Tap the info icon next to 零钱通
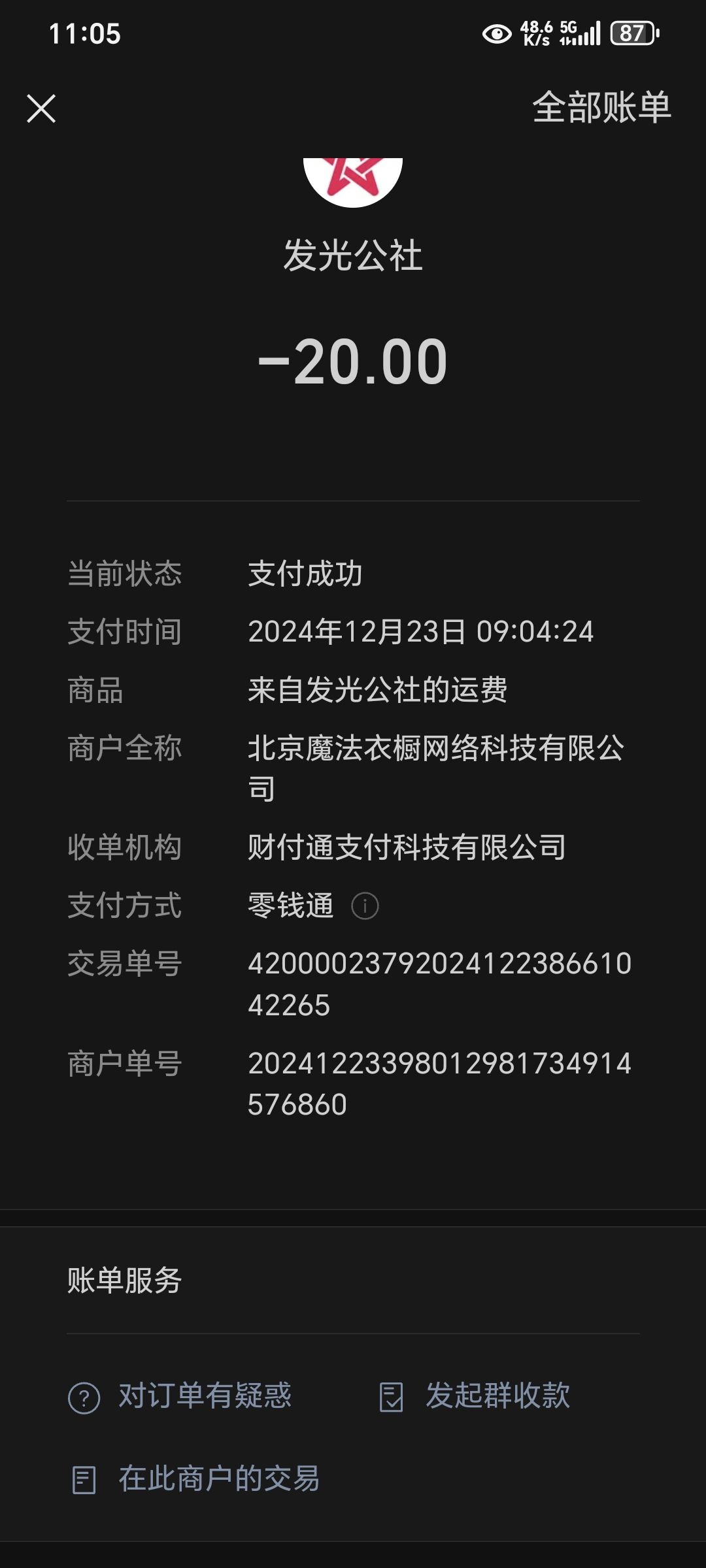 click(x=365, y=906)
